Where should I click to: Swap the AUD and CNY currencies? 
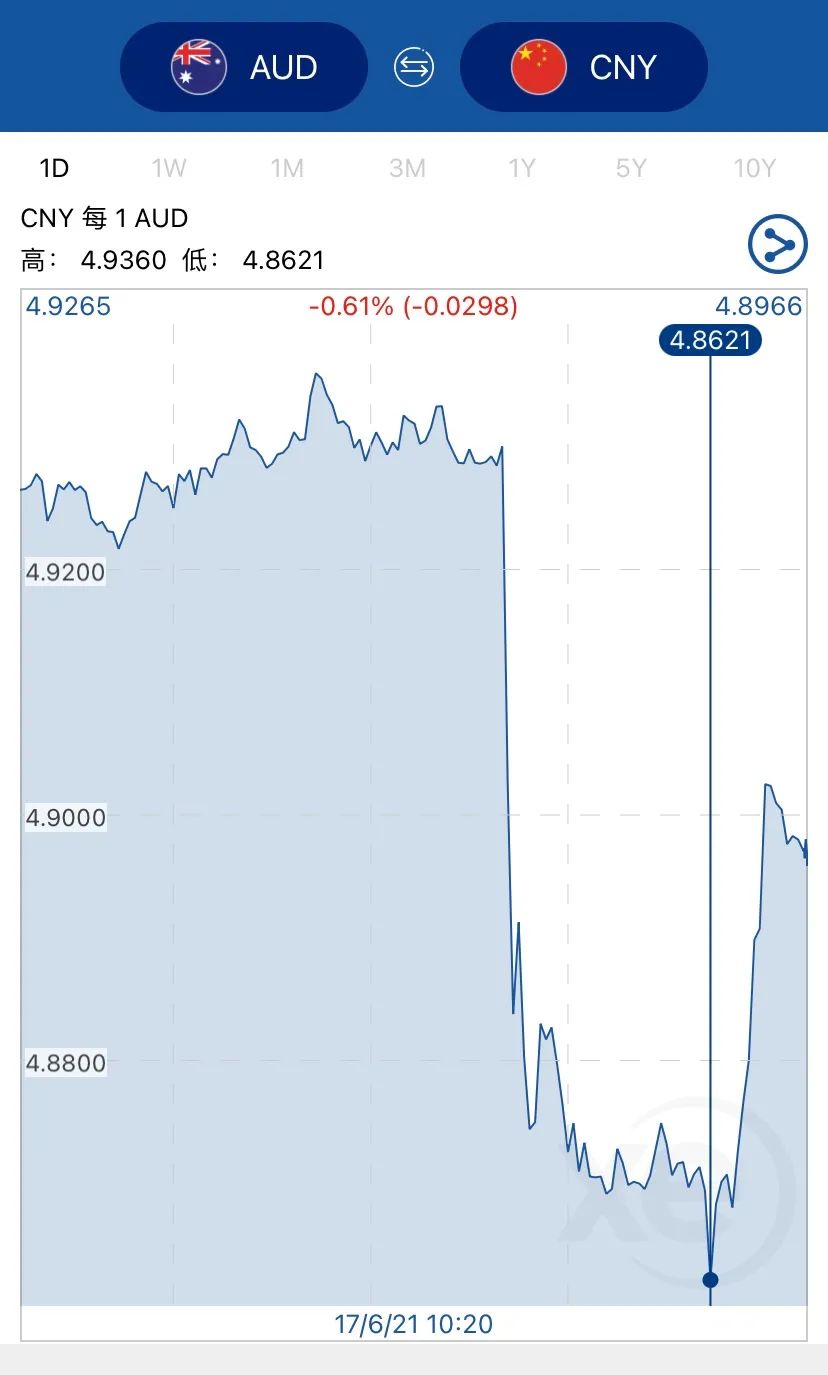click(414, 67)
